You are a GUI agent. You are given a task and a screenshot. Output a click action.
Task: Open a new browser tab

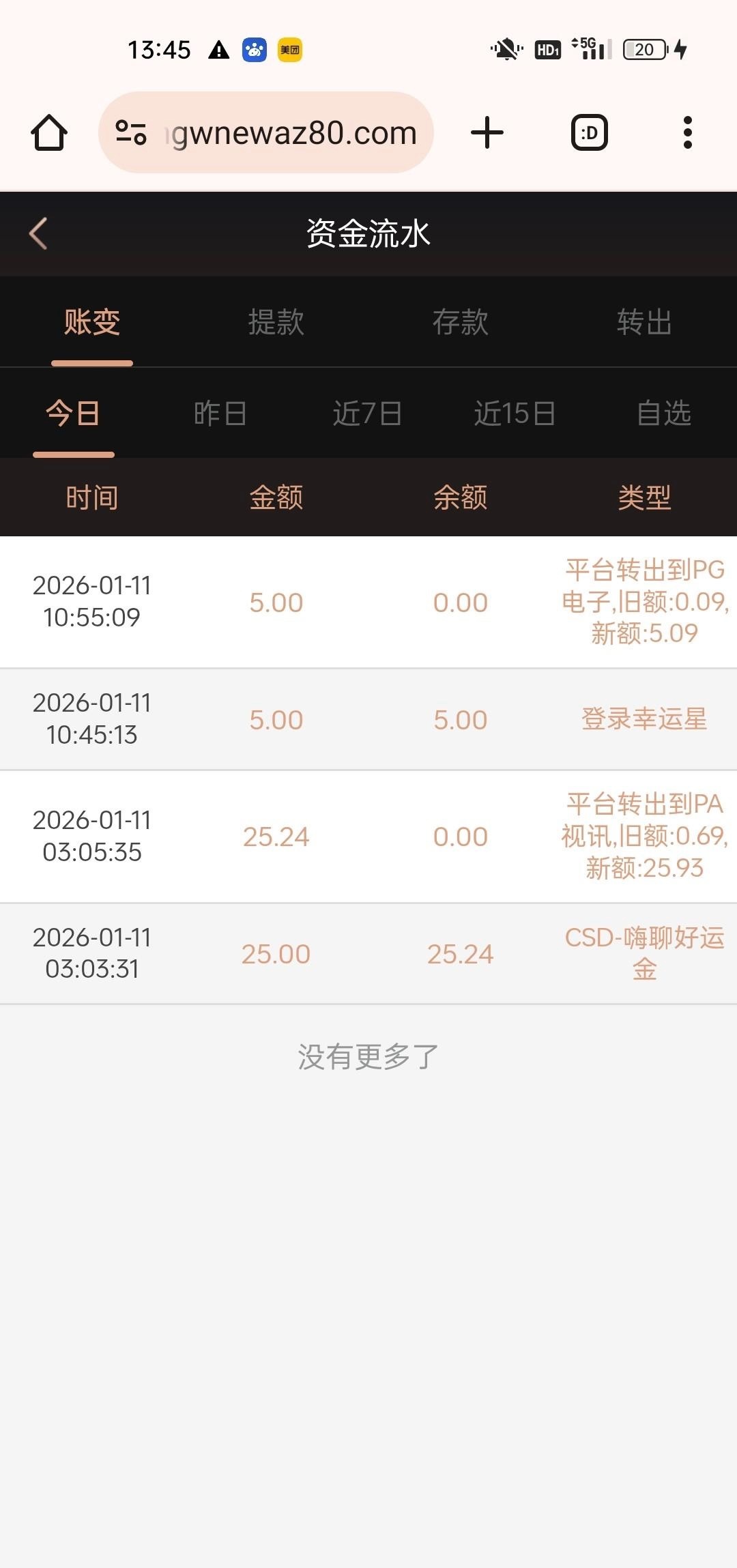(487, 132)
